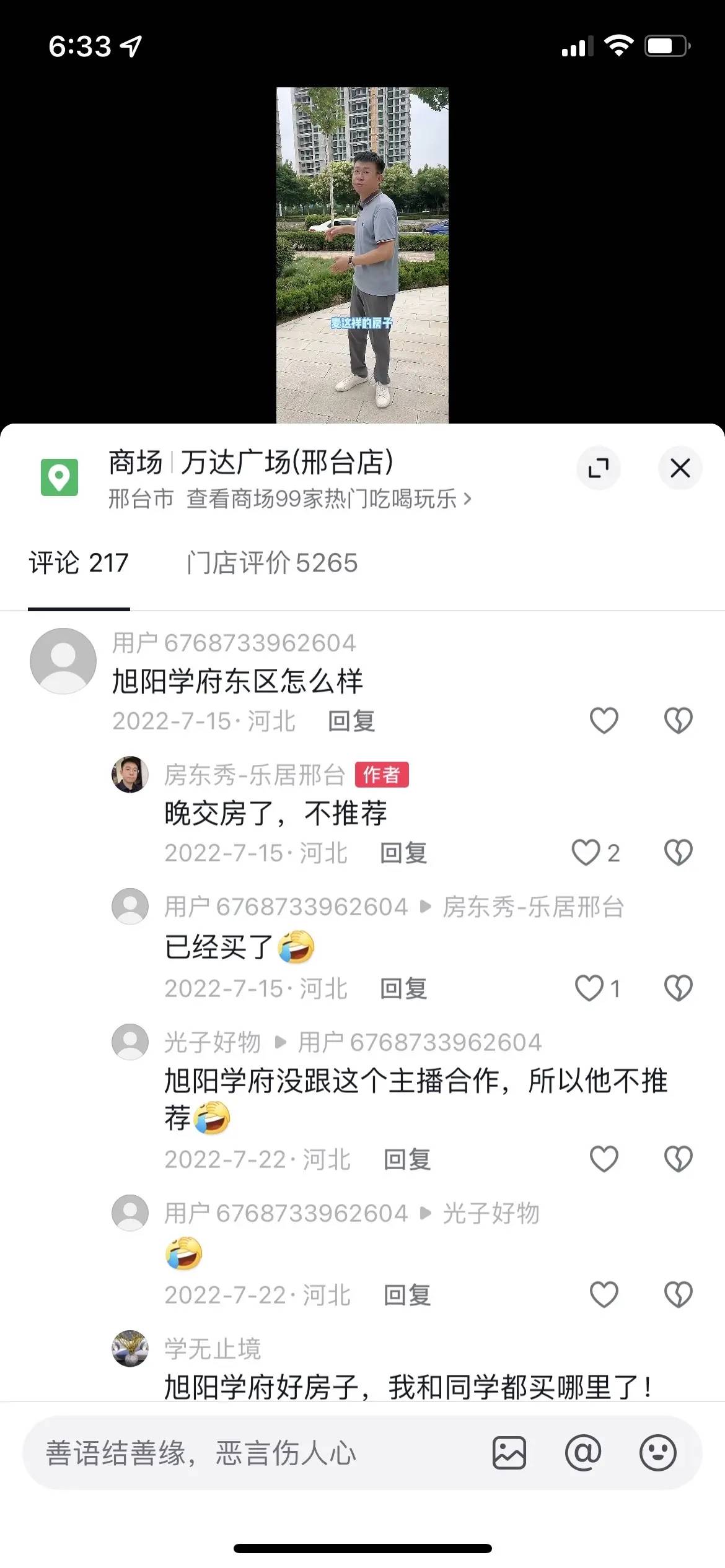The image size is (725, 1568).
Task: Expand comments panel to full screen
Action: coord(598,468)
